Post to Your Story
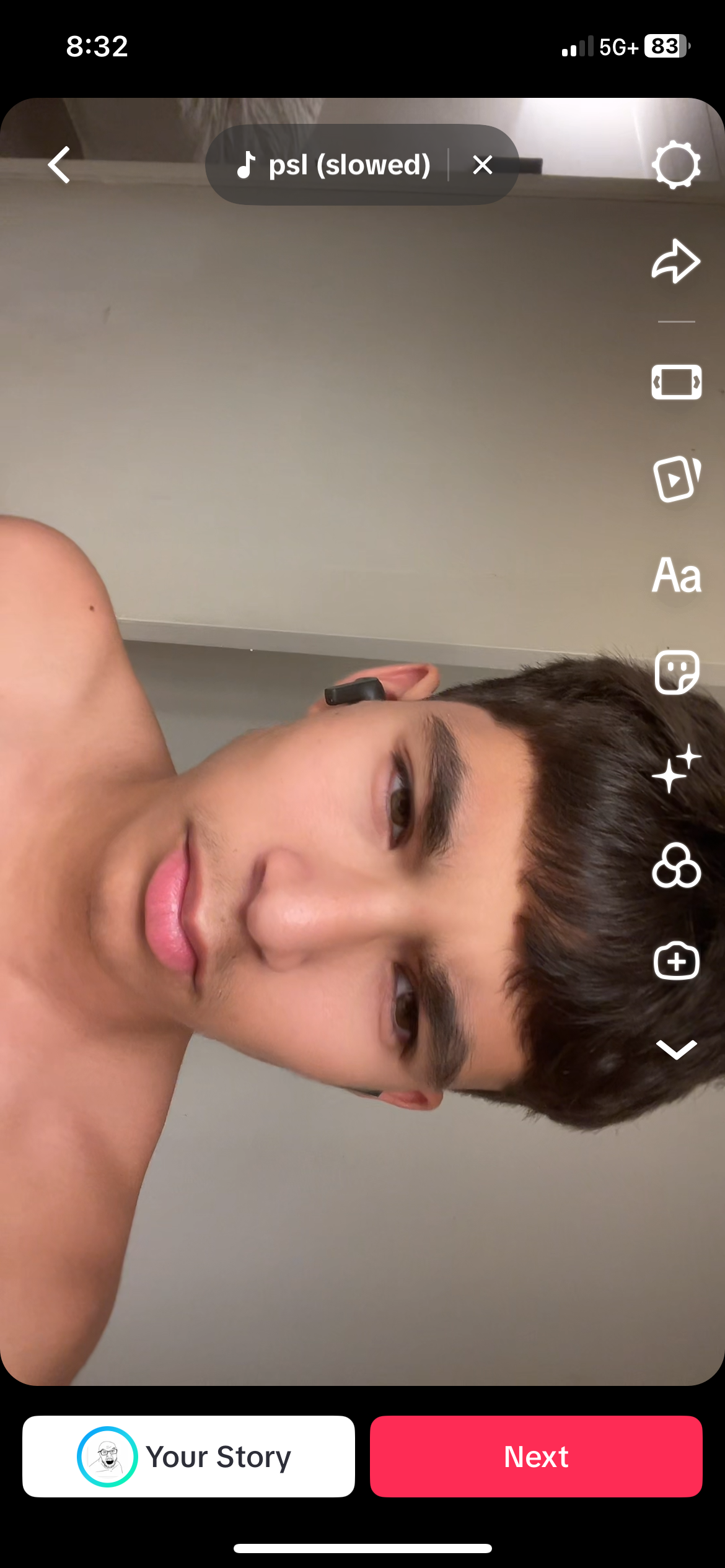 click(188, 1457)
